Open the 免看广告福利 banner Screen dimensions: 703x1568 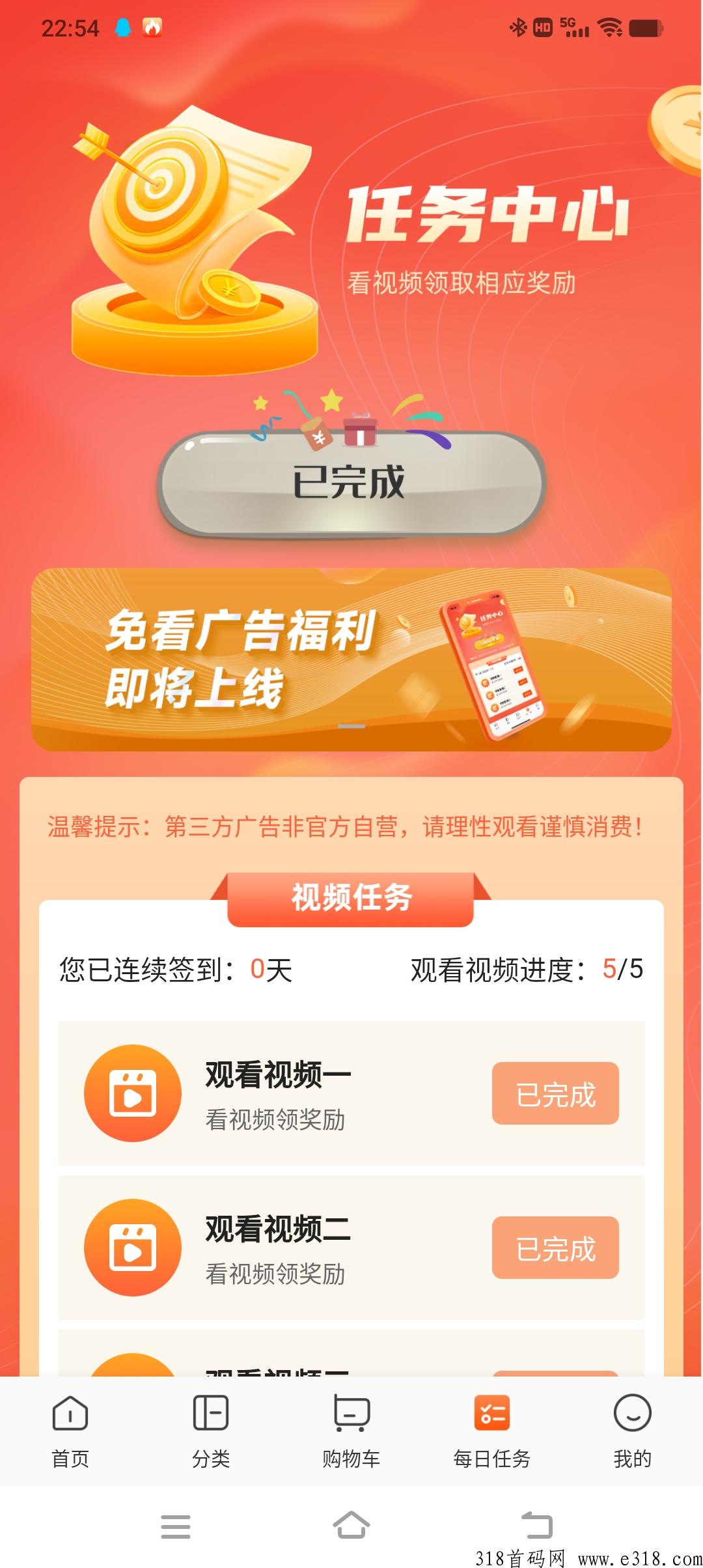(x=351, y=659)
